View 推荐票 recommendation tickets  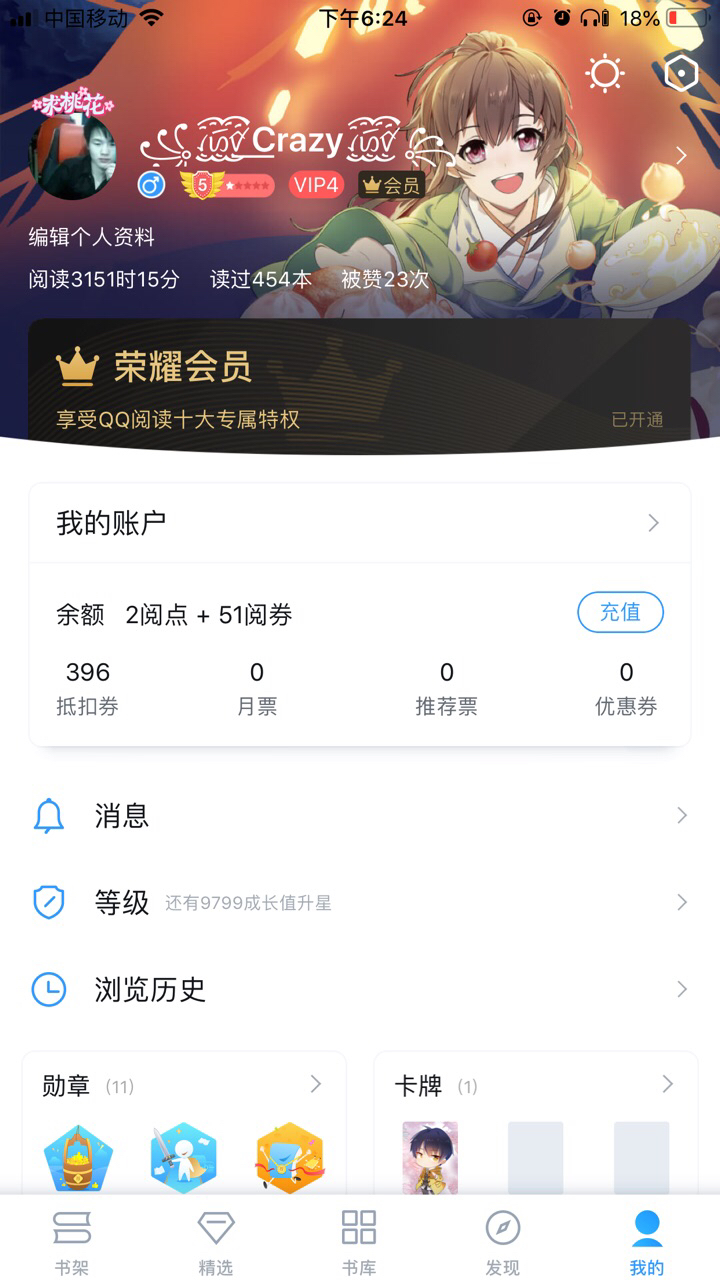(x=446, y=688)
